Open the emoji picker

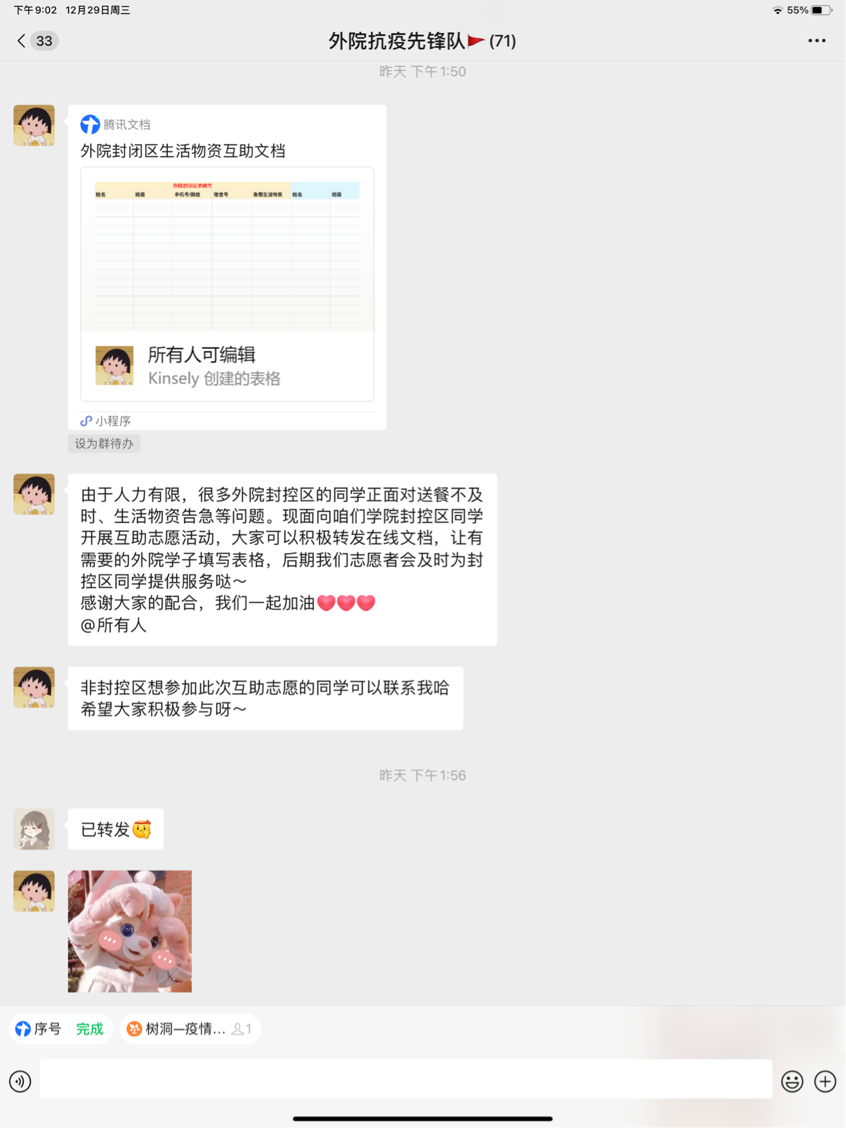[x=792, y=1081]
